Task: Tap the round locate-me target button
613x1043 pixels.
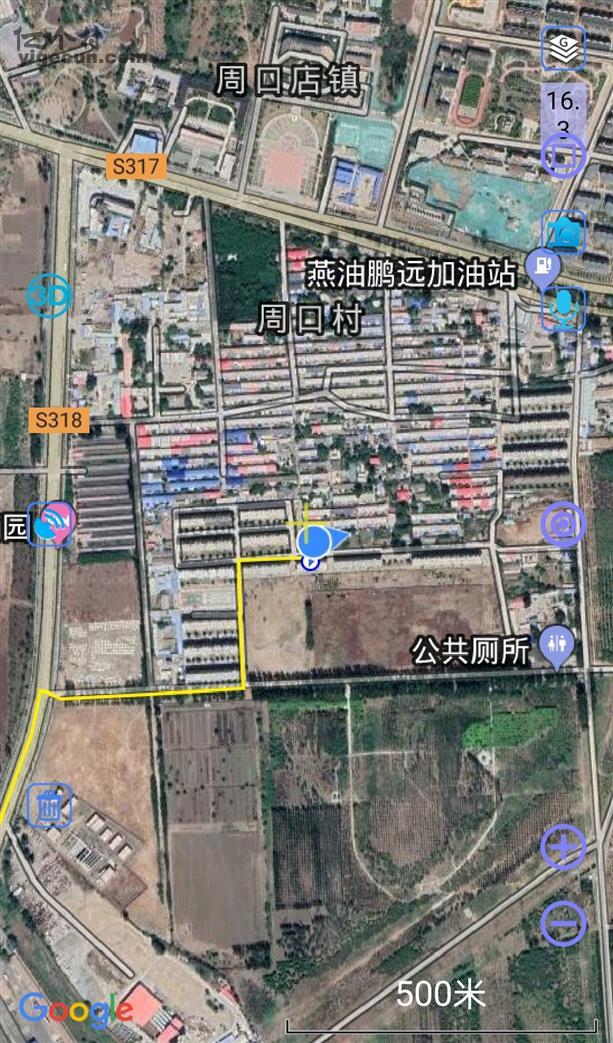Action: click(563, 524)
